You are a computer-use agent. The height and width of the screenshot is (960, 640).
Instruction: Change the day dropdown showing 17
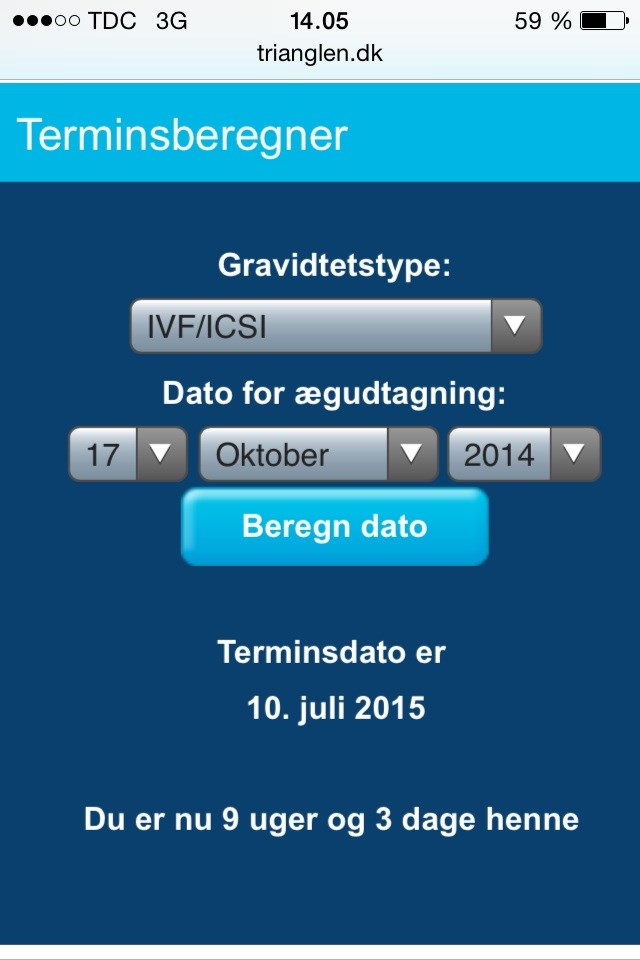click(128, 455)
